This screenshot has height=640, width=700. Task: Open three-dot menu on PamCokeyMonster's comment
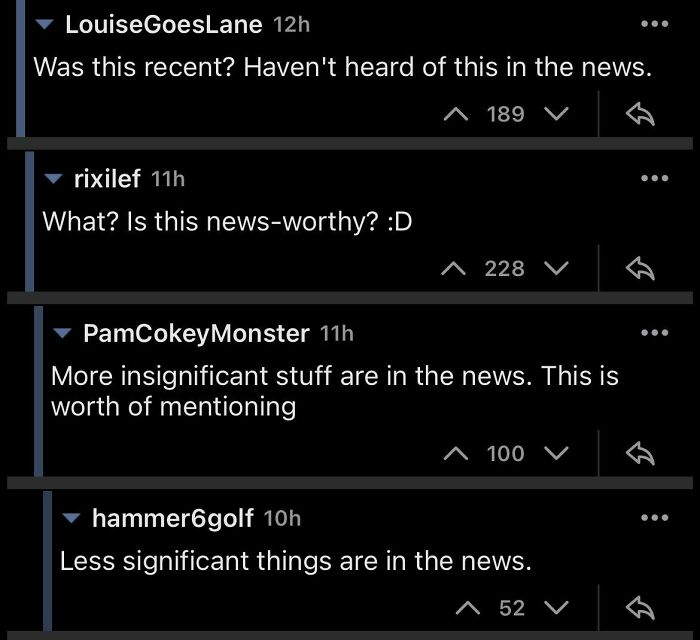(x=652, y=332)
